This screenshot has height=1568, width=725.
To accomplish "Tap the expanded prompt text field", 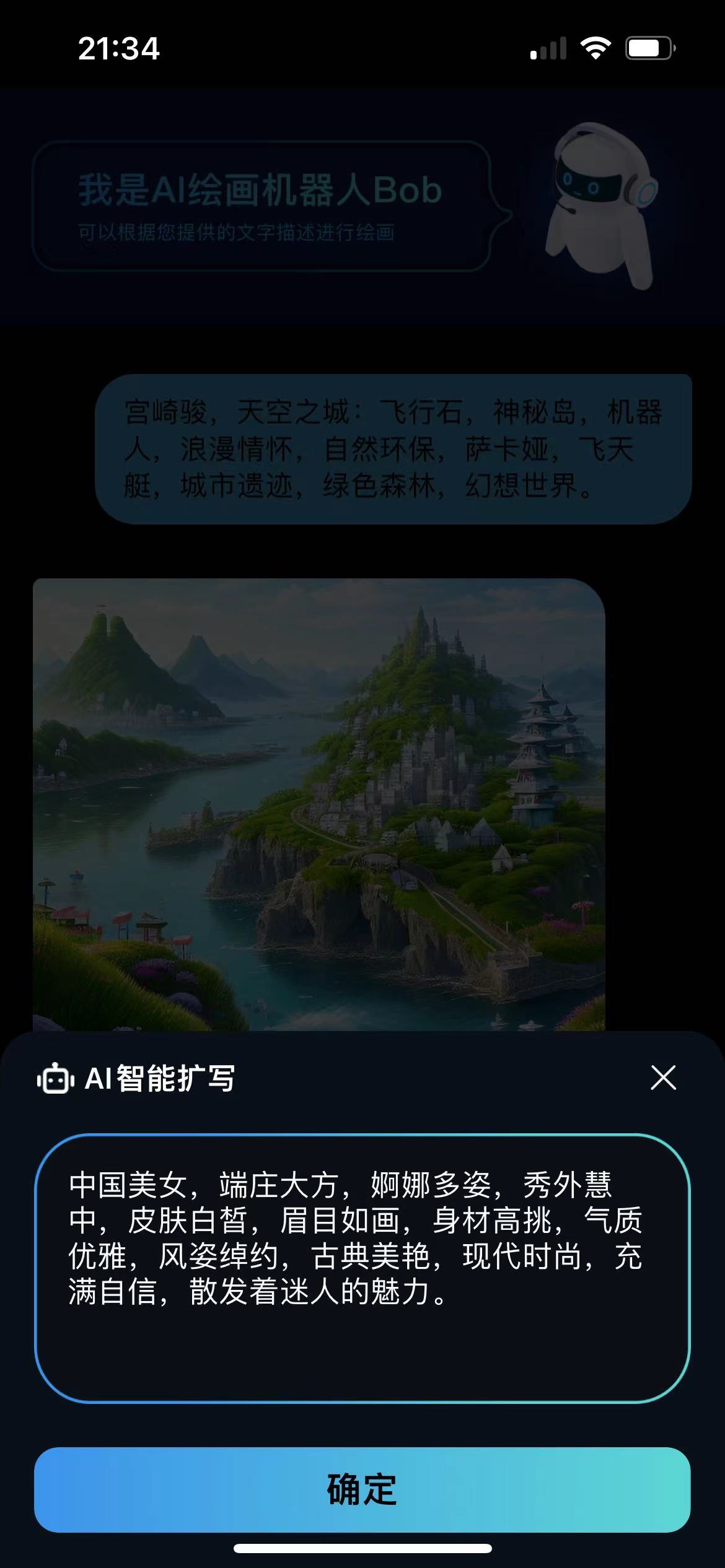I will 362,1268.
